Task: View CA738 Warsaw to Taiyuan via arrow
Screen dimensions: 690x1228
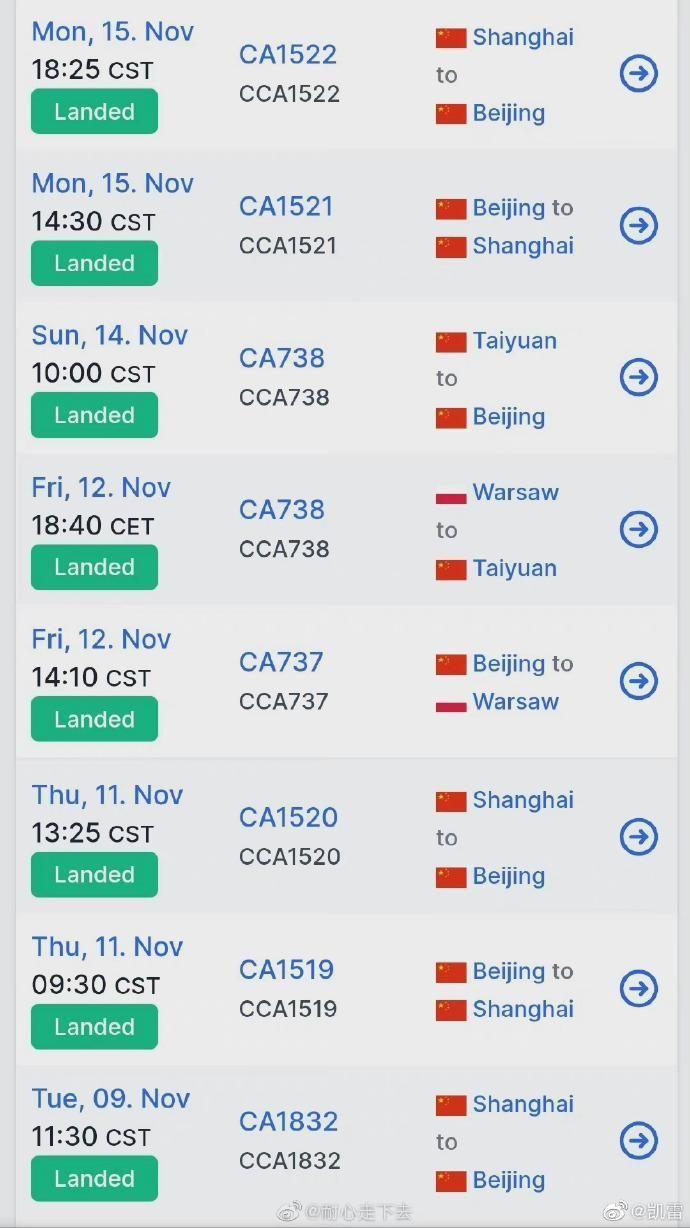Action: click(x=639, y=529)
